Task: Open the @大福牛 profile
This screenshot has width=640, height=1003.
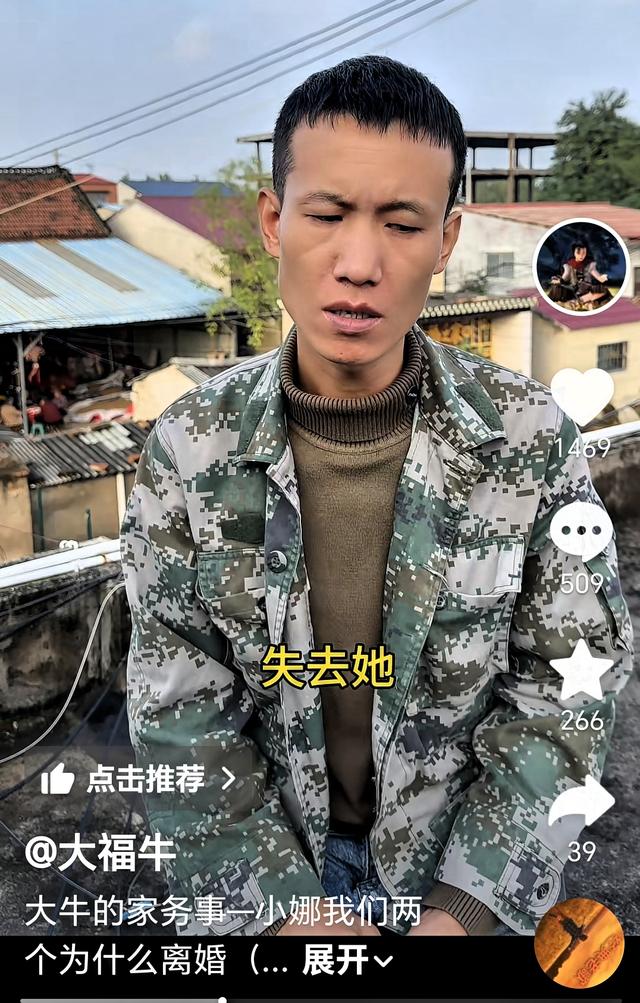Action: coord(101,853)
